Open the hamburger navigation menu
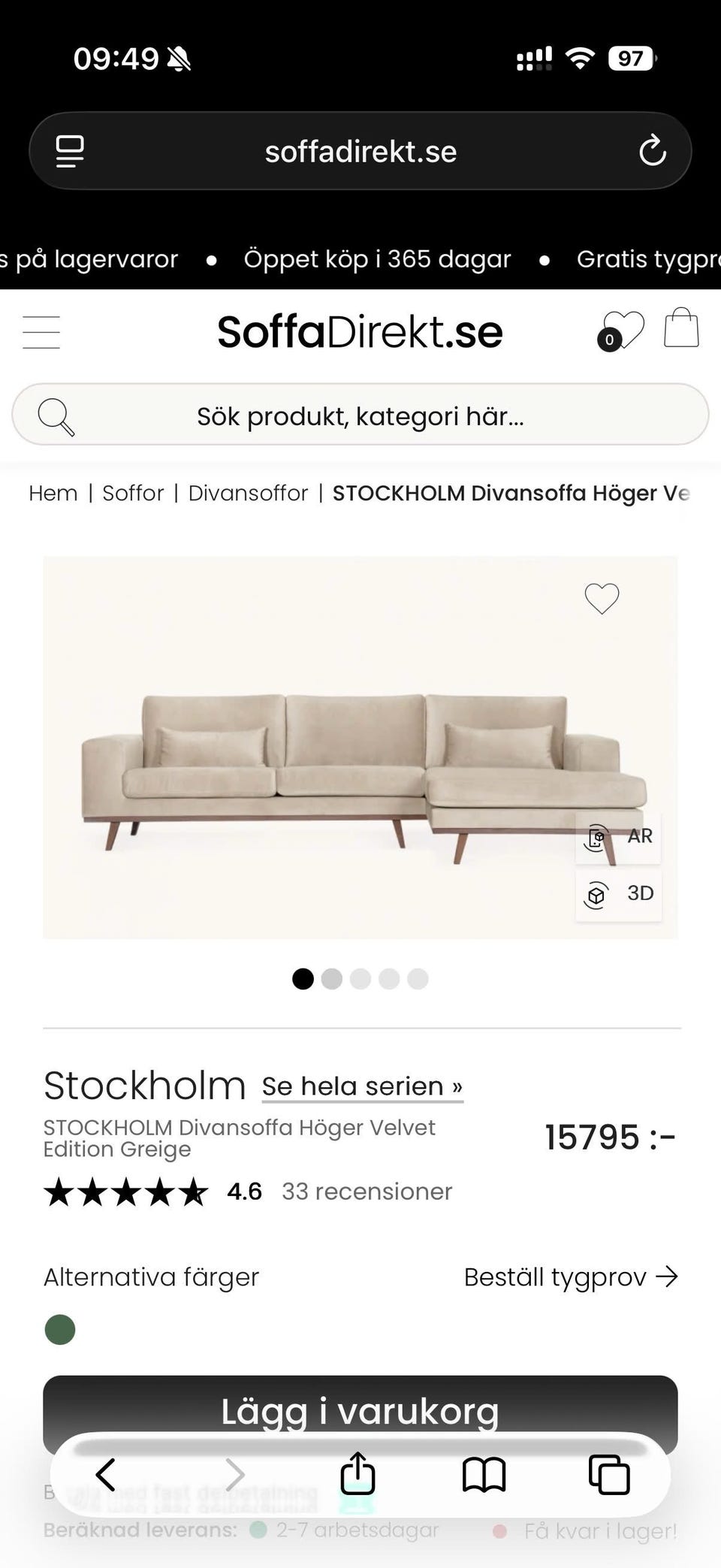This screenshot has height=1568, width=721. coord(41,331)
